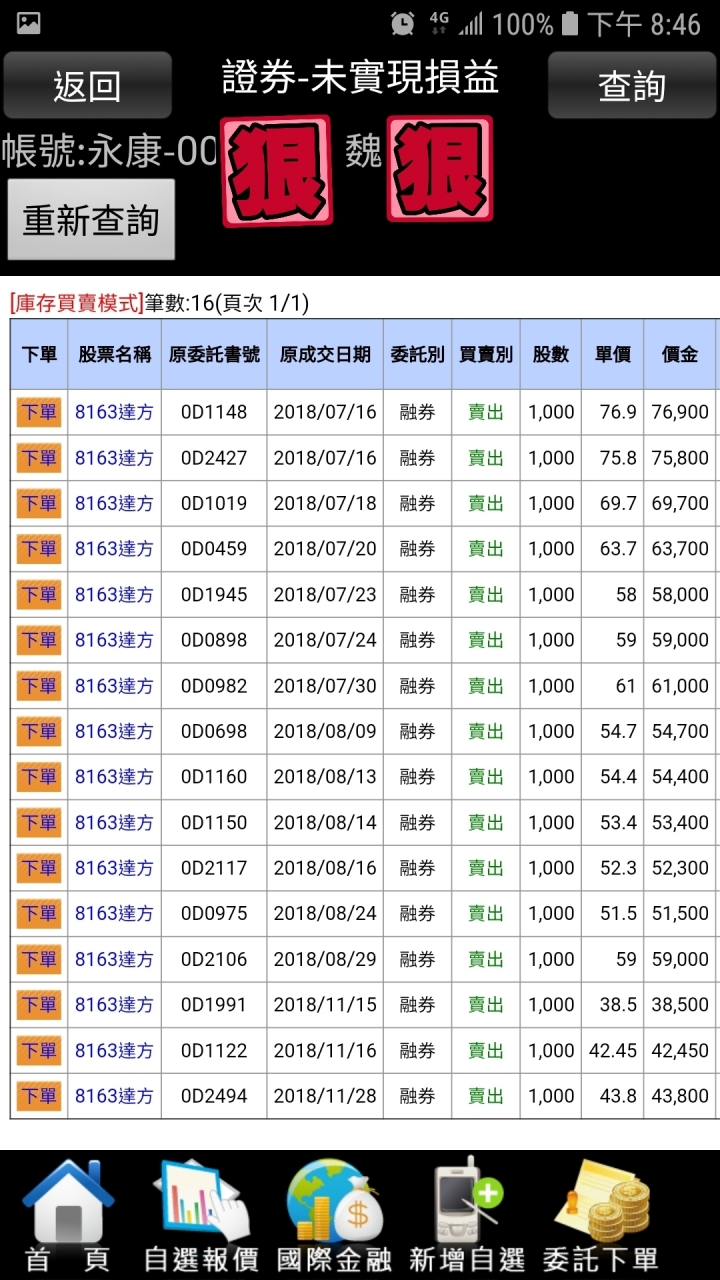Tap 下單 for the 2018/07/18 entry
Viewport: 720px width, 1280px height.
(39, 503)
